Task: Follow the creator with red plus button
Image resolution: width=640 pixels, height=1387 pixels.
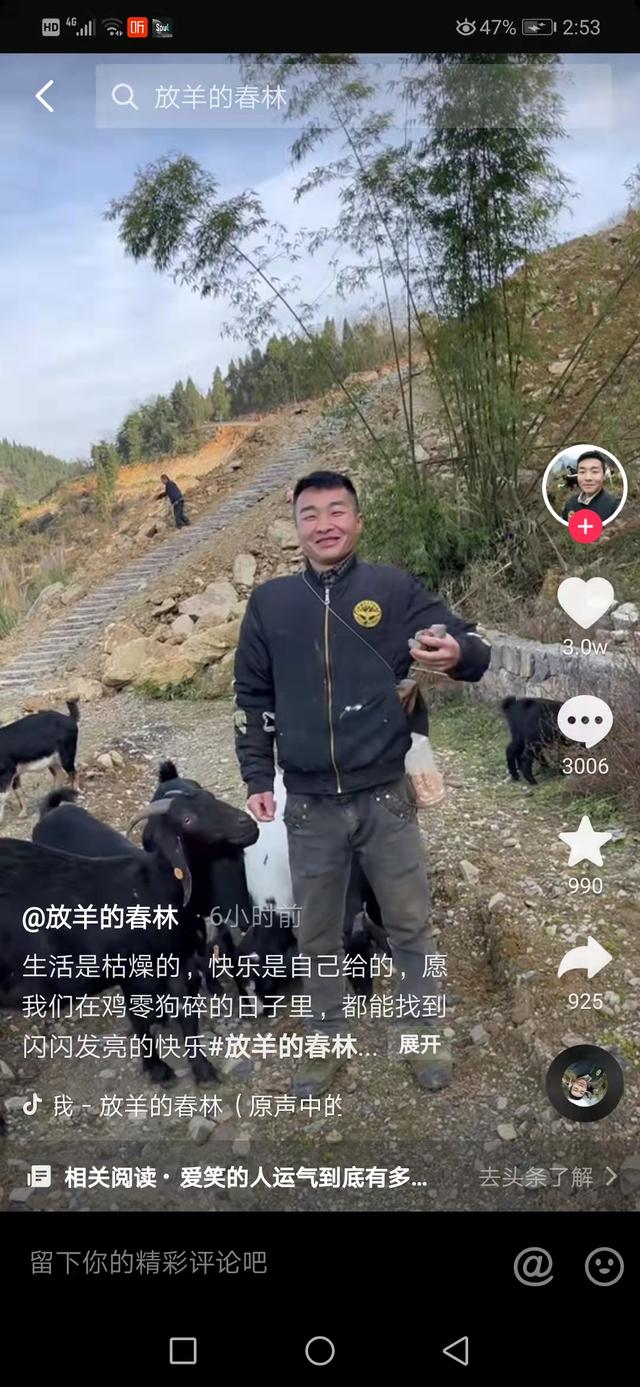Action: point(585,526)
